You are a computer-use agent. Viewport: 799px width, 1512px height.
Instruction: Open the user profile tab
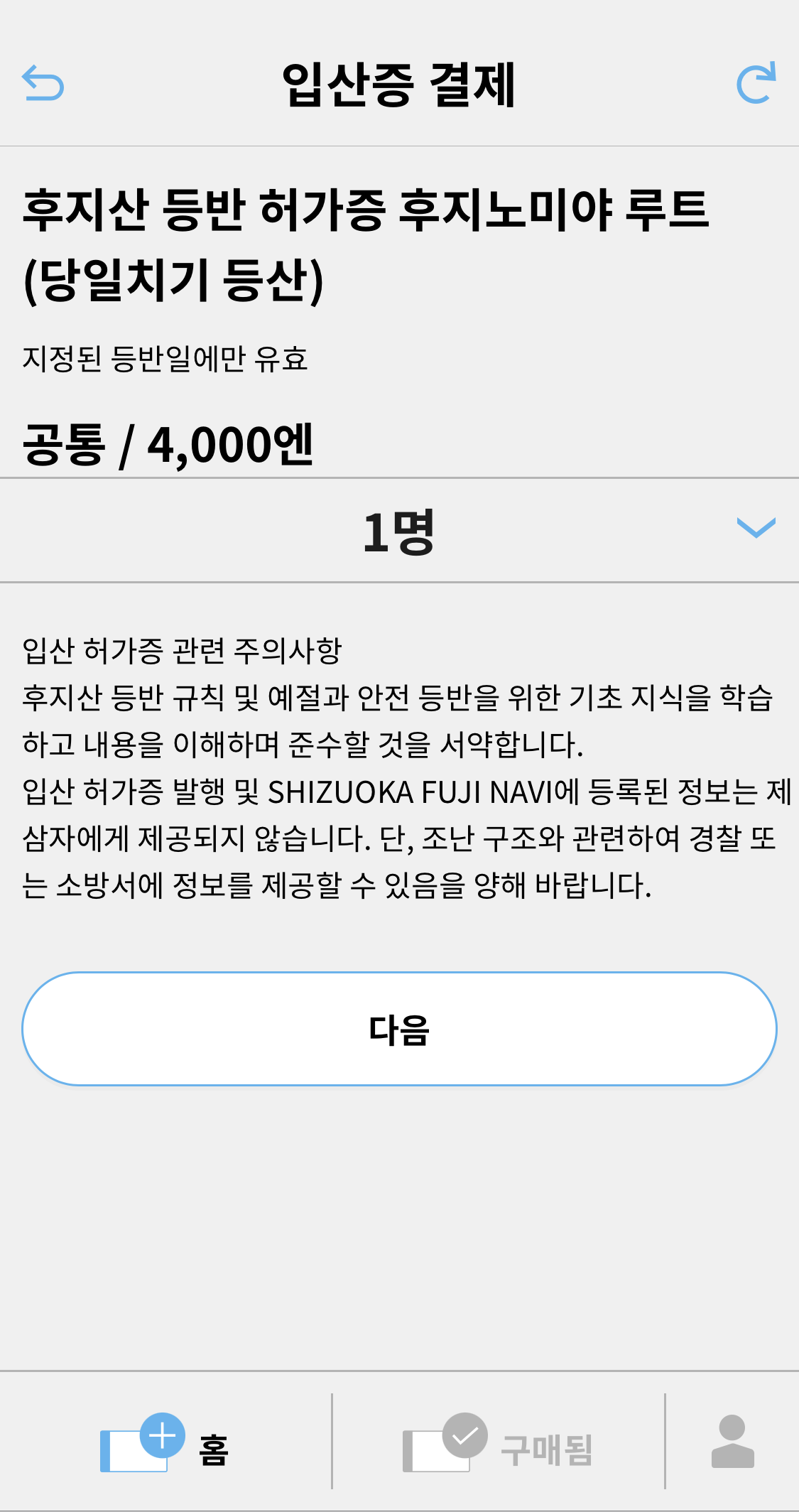click(732, 1442)
